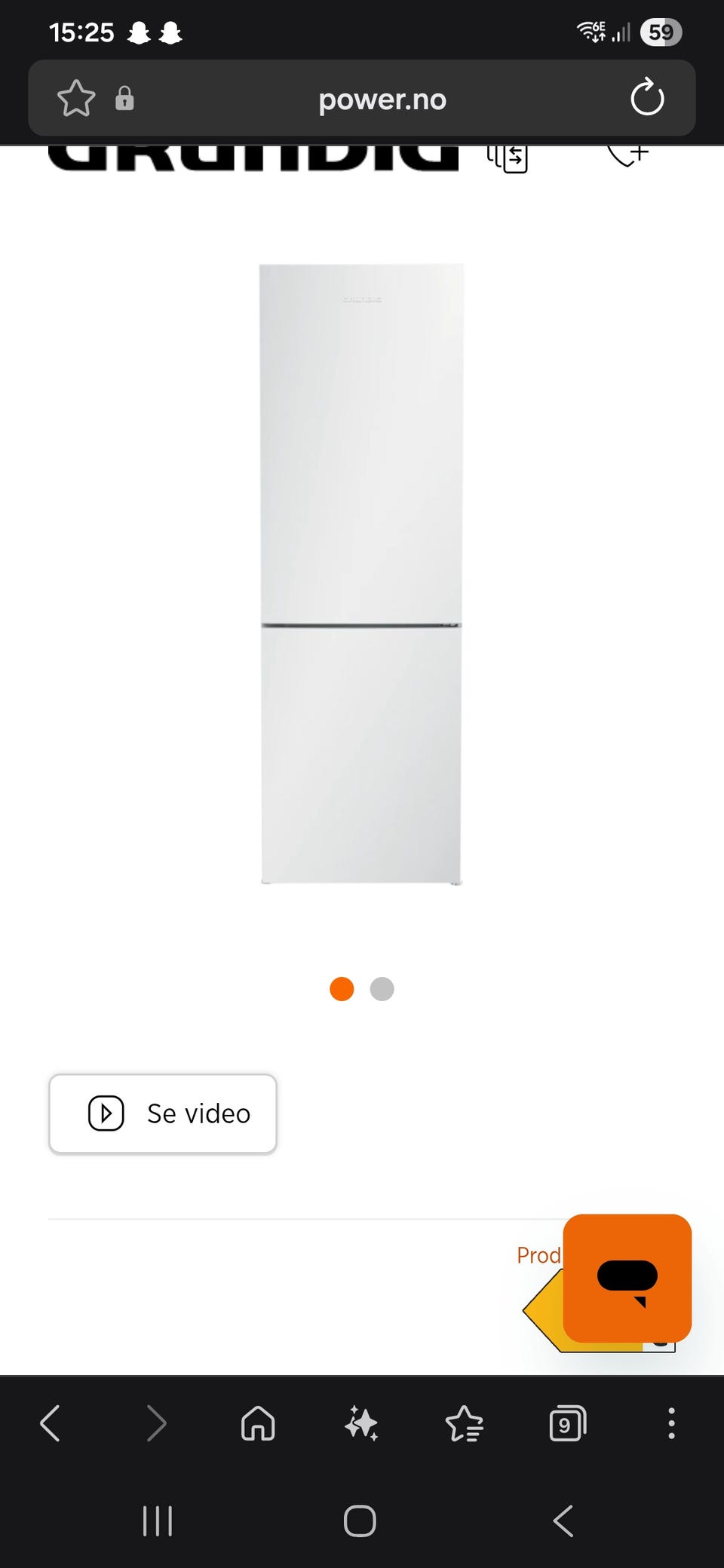
Task: Go to the phone home screen
Action: [360, 1521]
